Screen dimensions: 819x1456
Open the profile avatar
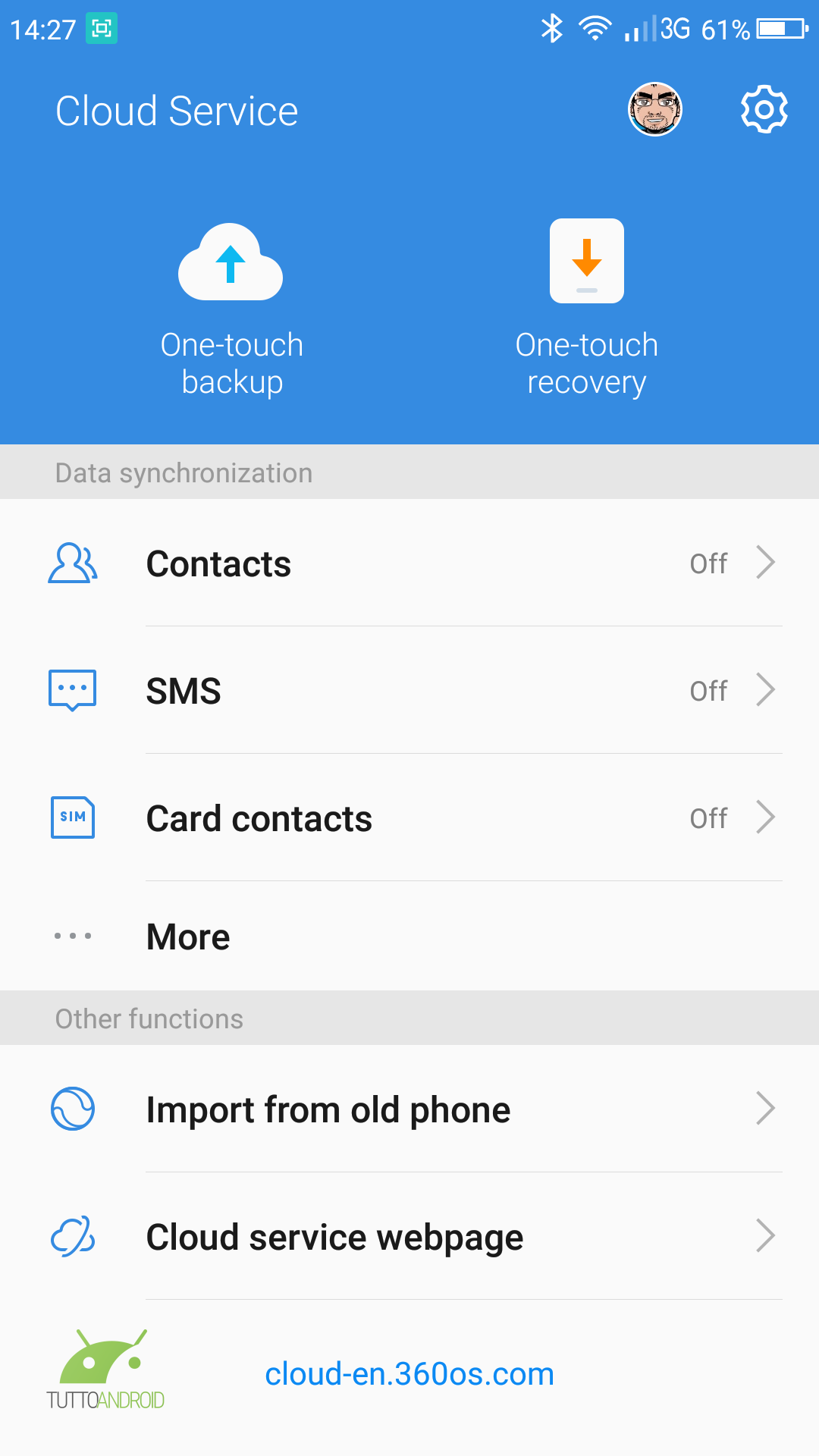pyautogui.click(x=655, y=109)
